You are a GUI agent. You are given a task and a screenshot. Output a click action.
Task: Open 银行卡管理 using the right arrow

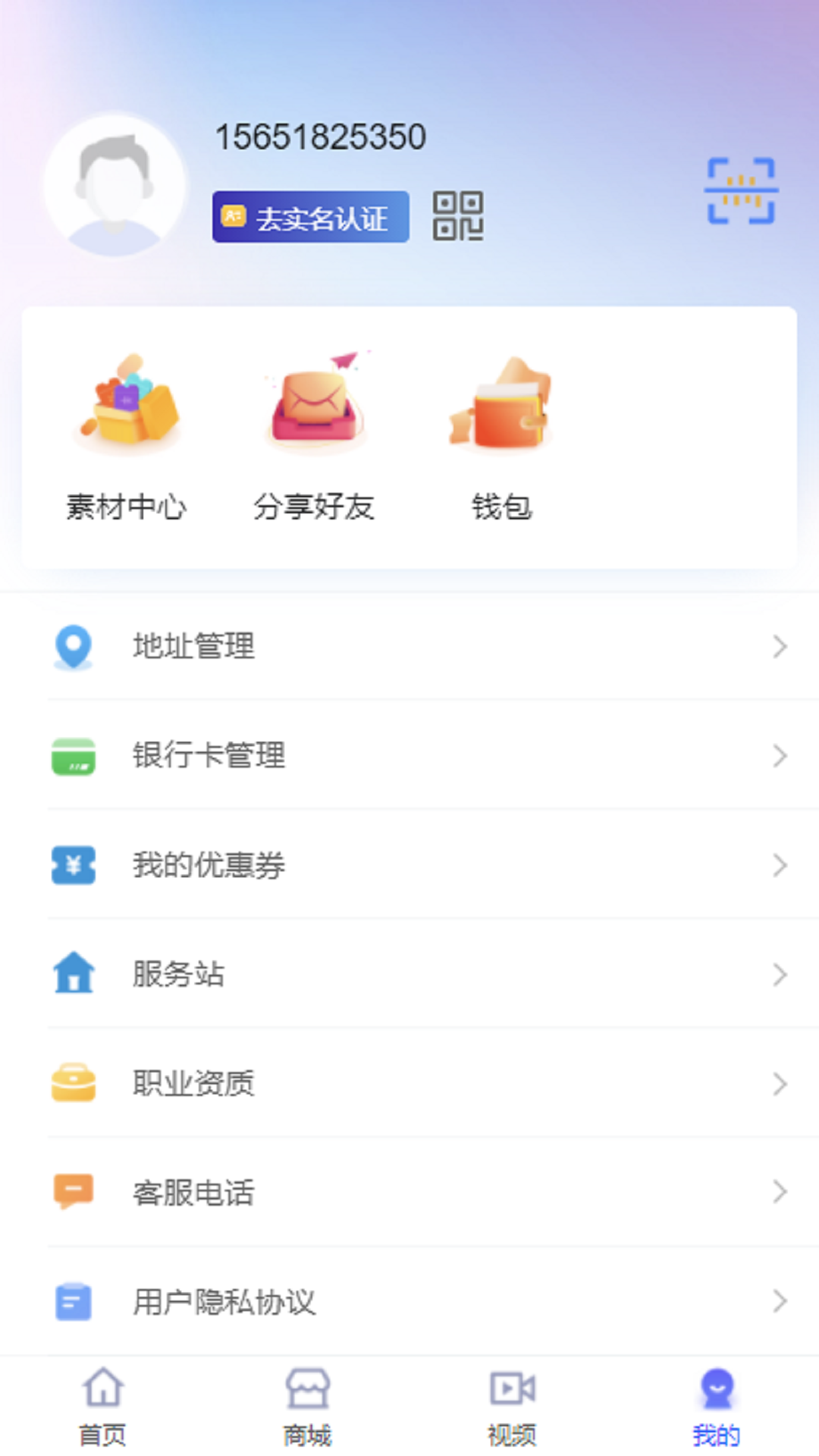(780, 756)
